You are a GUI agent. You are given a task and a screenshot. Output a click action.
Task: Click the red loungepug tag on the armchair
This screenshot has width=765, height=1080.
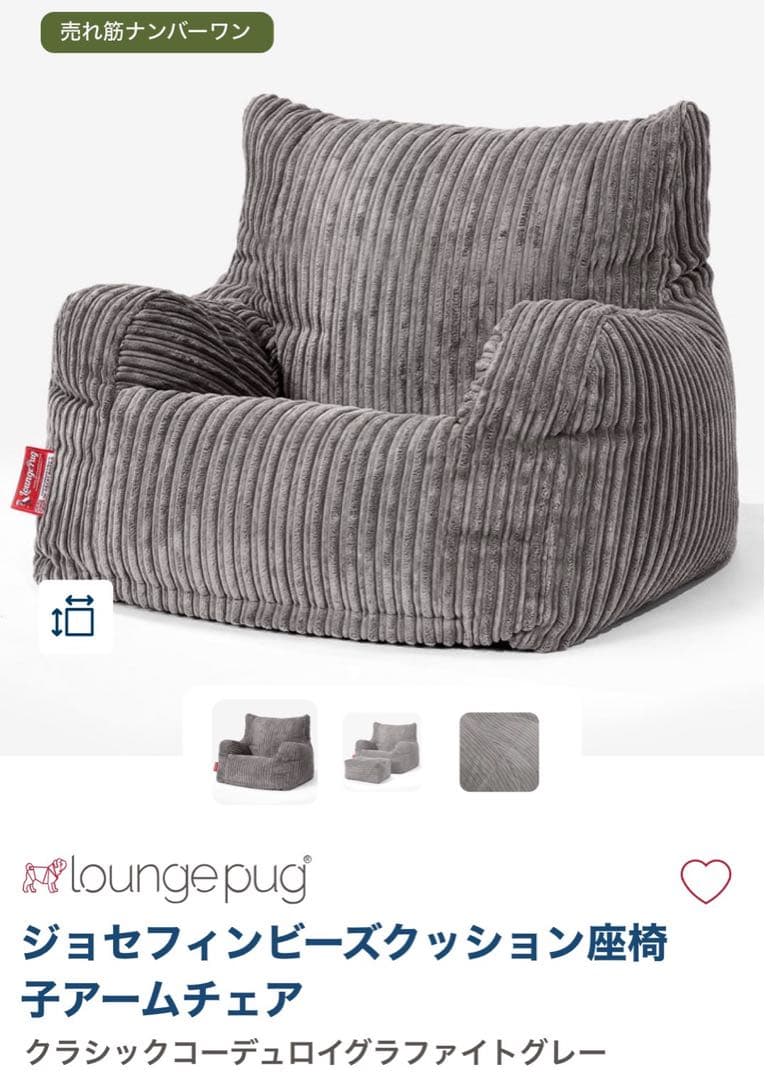[33, 480]
